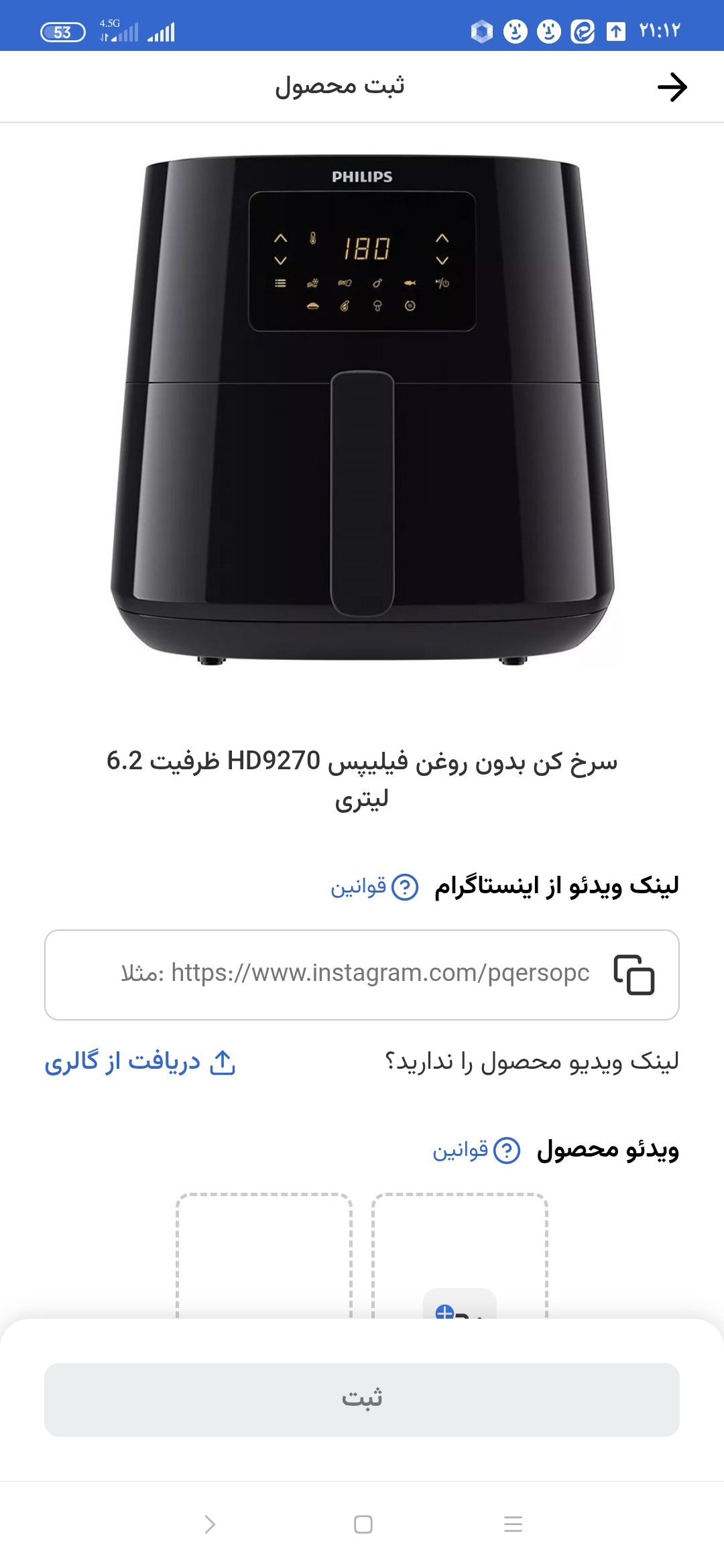
Task: Focus the Instagram video link field
Action: click(x=355, y=974)
